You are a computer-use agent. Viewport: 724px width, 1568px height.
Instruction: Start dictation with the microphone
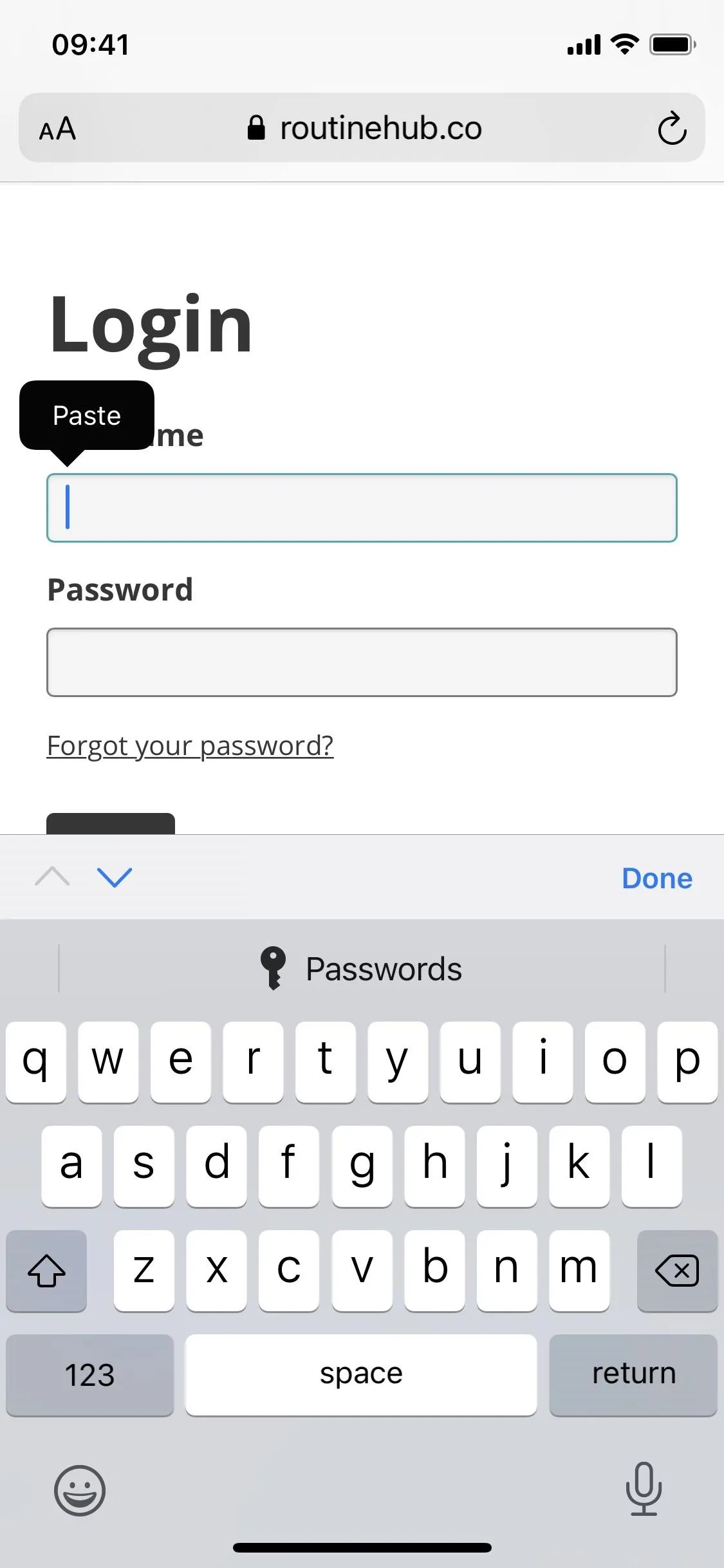pyautogui.click(x=644, y=1488)
